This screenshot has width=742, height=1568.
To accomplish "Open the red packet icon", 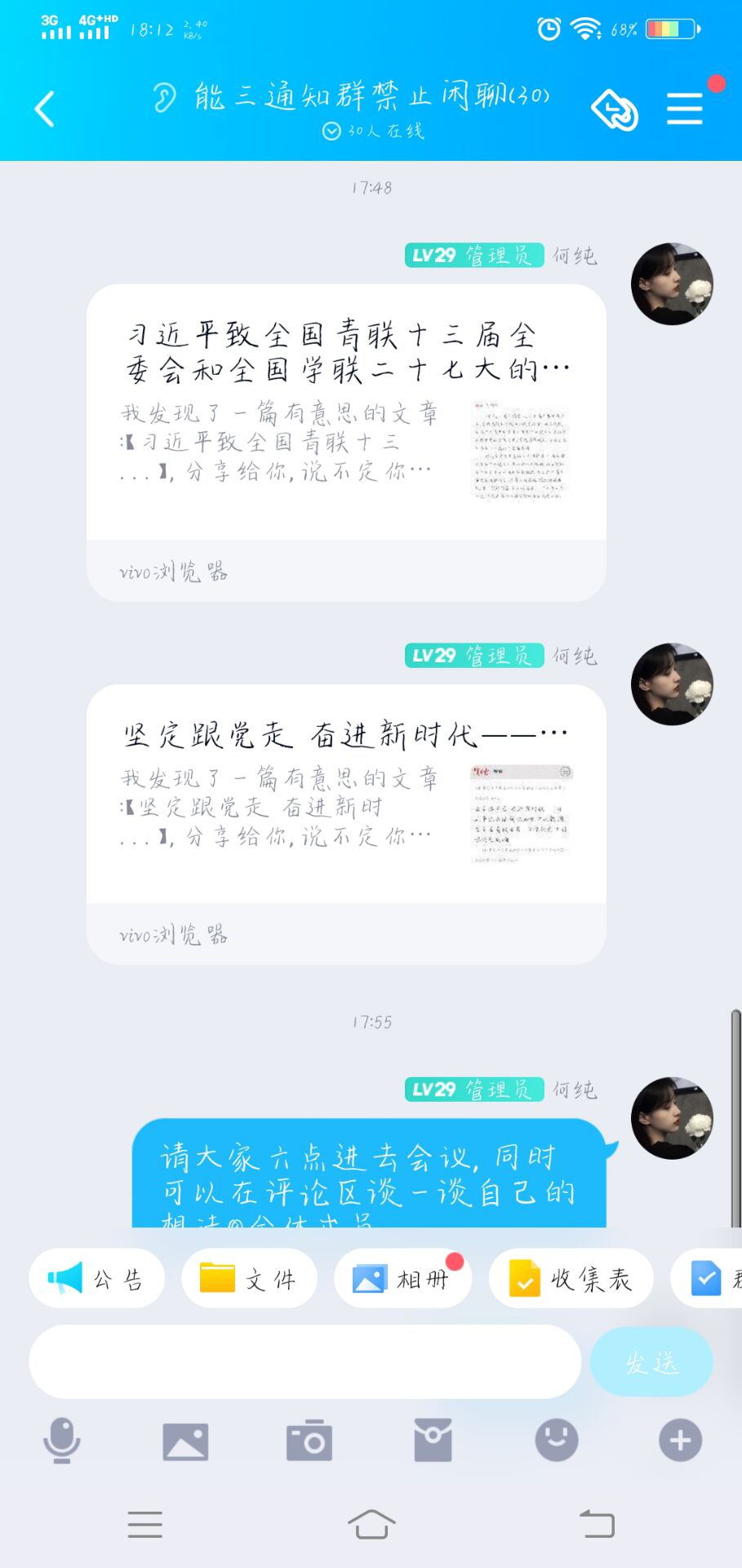I will (x=433, y=1441).
